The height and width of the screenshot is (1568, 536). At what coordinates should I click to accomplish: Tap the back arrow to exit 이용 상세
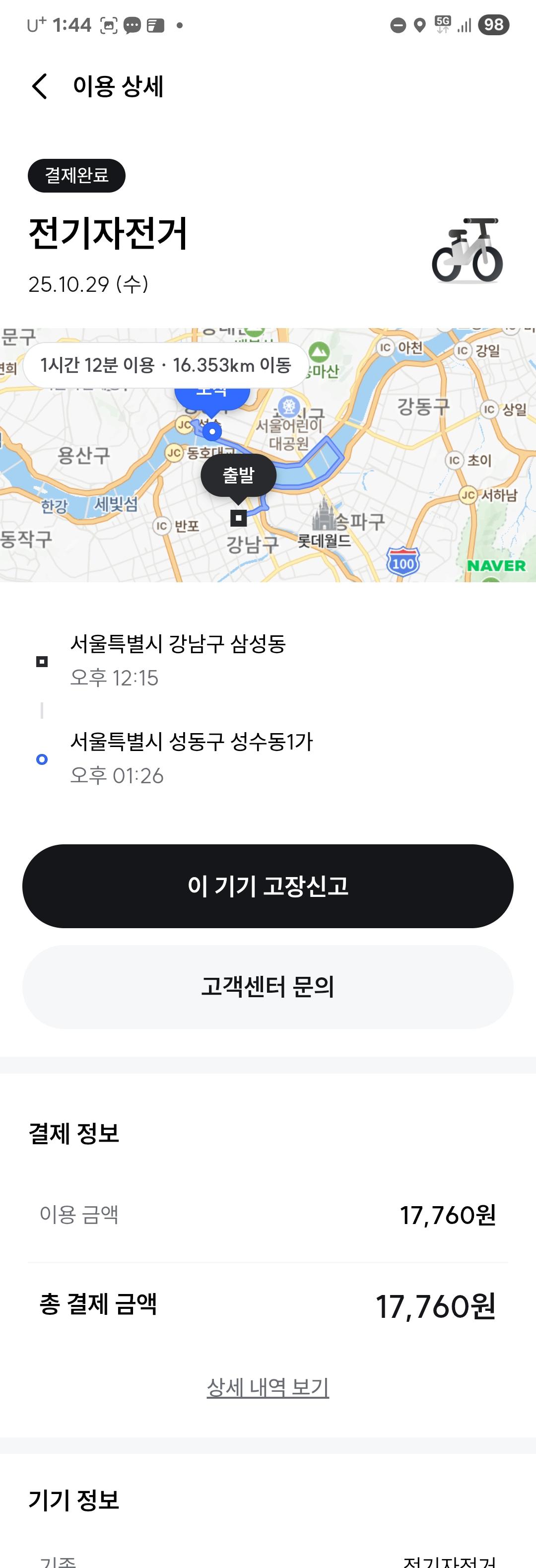(40, 87)
